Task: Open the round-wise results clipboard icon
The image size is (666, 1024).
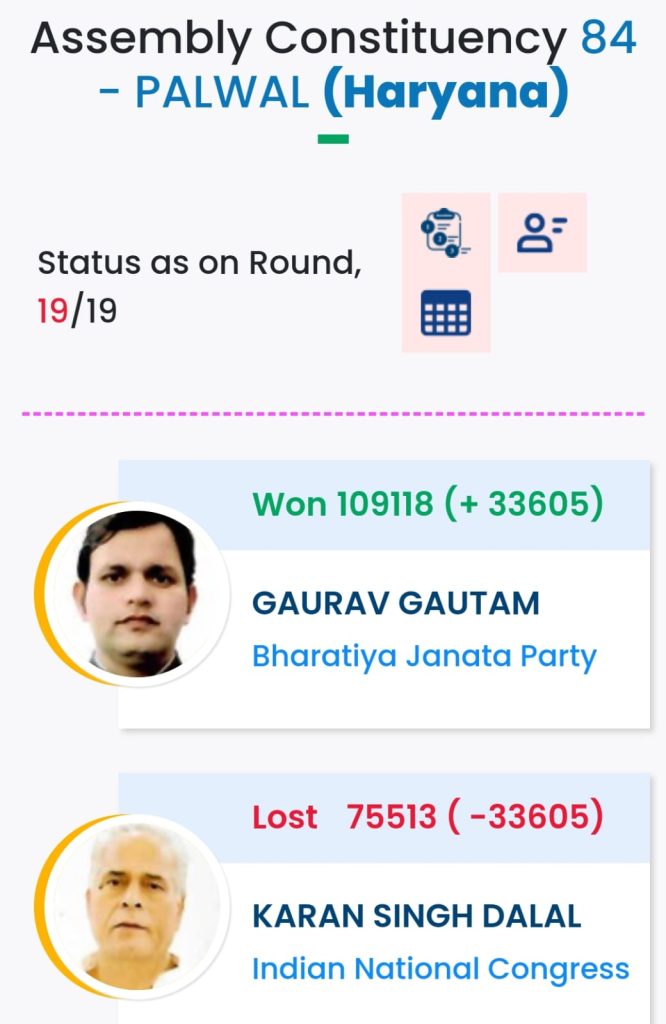Action: pos(445,233)
